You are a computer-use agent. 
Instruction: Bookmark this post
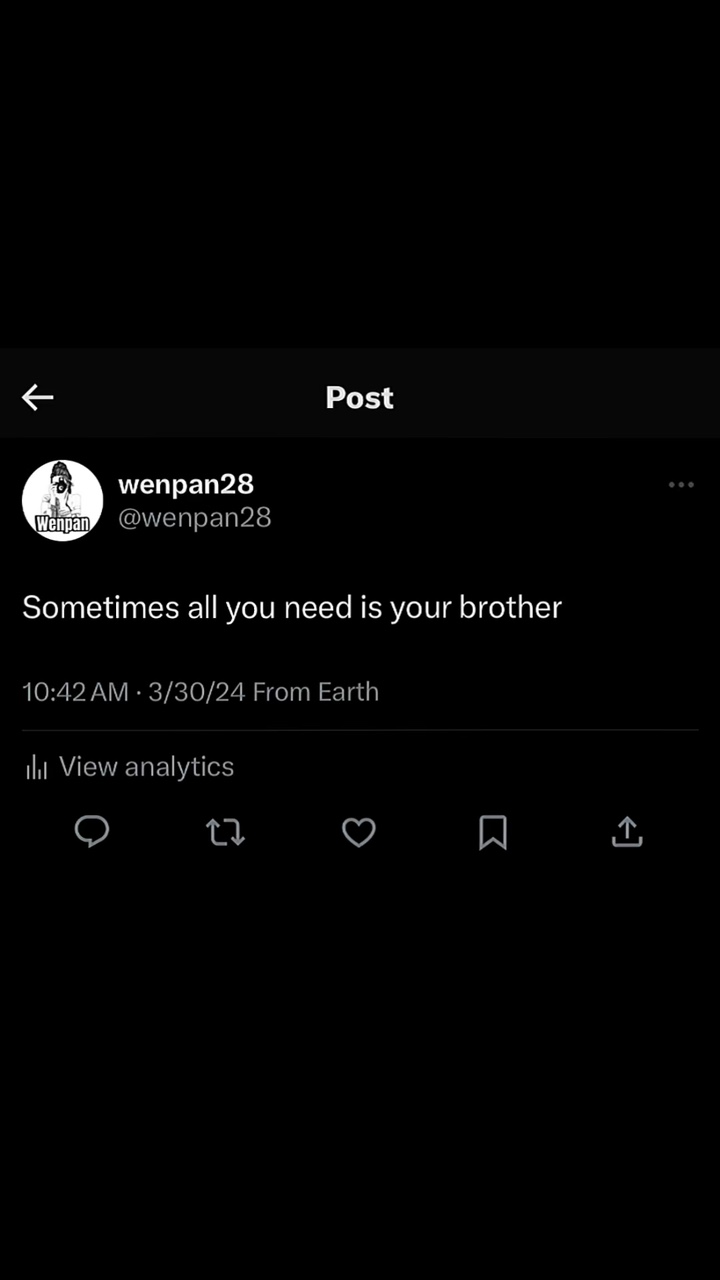pyautogui.click(x=493, y=832)
